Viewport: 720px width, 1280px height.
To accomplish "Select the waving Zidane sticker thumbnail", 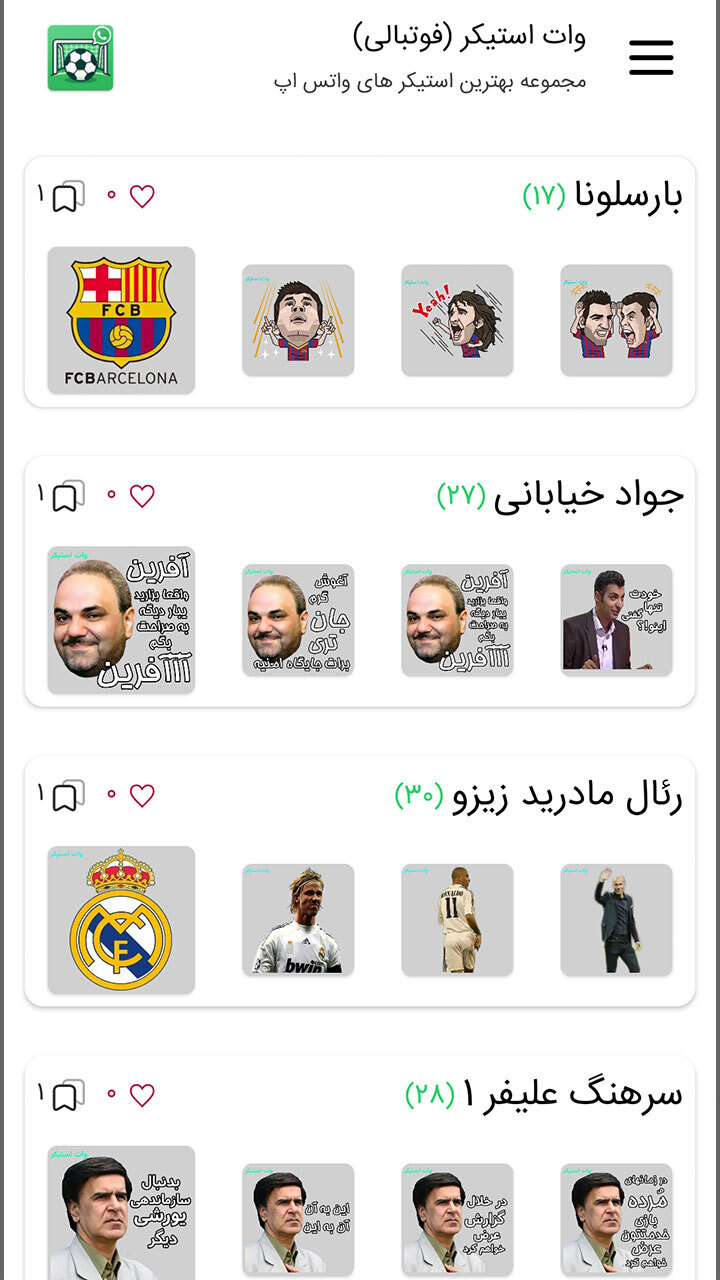I will click(x=615, y=918).
